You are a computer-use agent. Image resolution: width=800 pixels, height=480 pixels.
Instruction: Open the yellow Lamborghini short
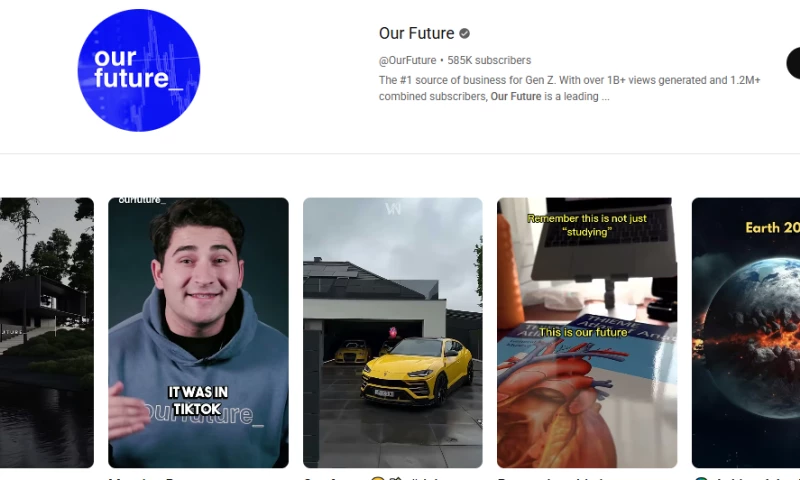(392, 332)
